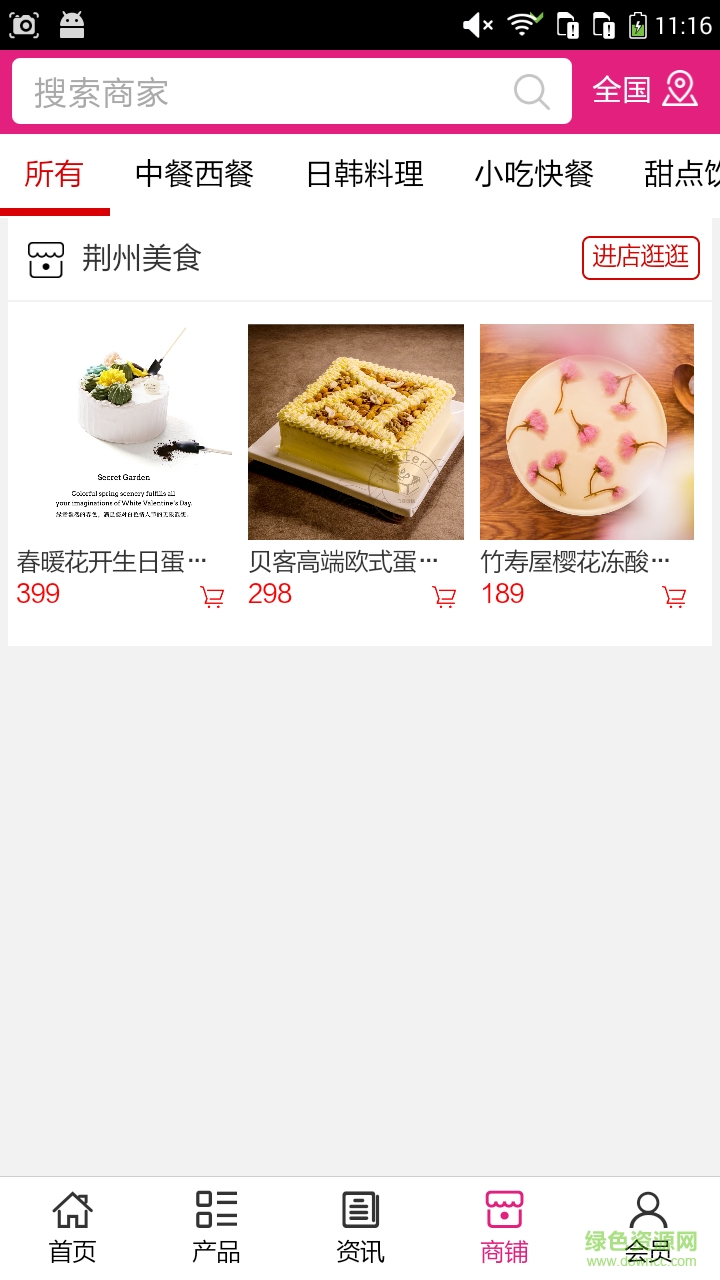Open the 首页 home tab icon
Image resolution: width=720 pixels, height=1280 pixels.
click(71, 1211)
